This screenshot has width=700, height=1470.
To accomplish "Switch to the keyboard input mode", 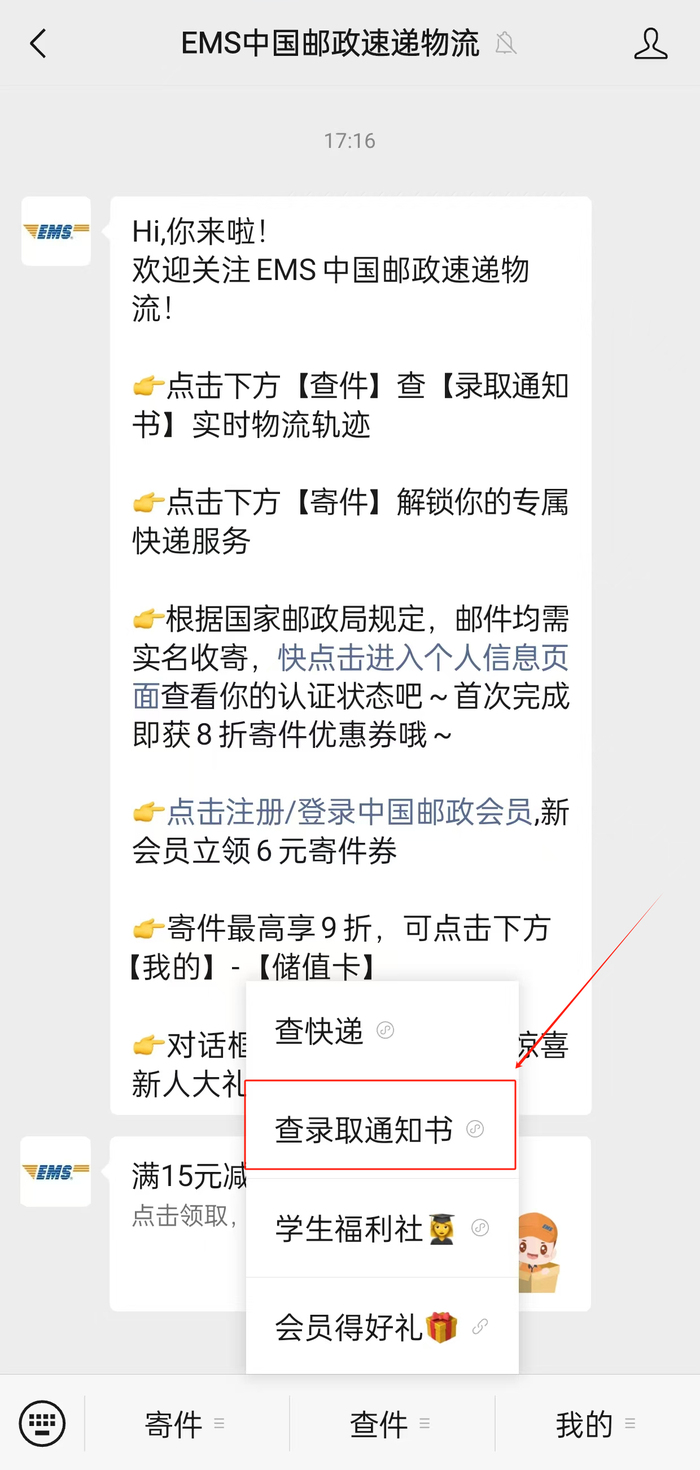I will [x=42, y=1423].
